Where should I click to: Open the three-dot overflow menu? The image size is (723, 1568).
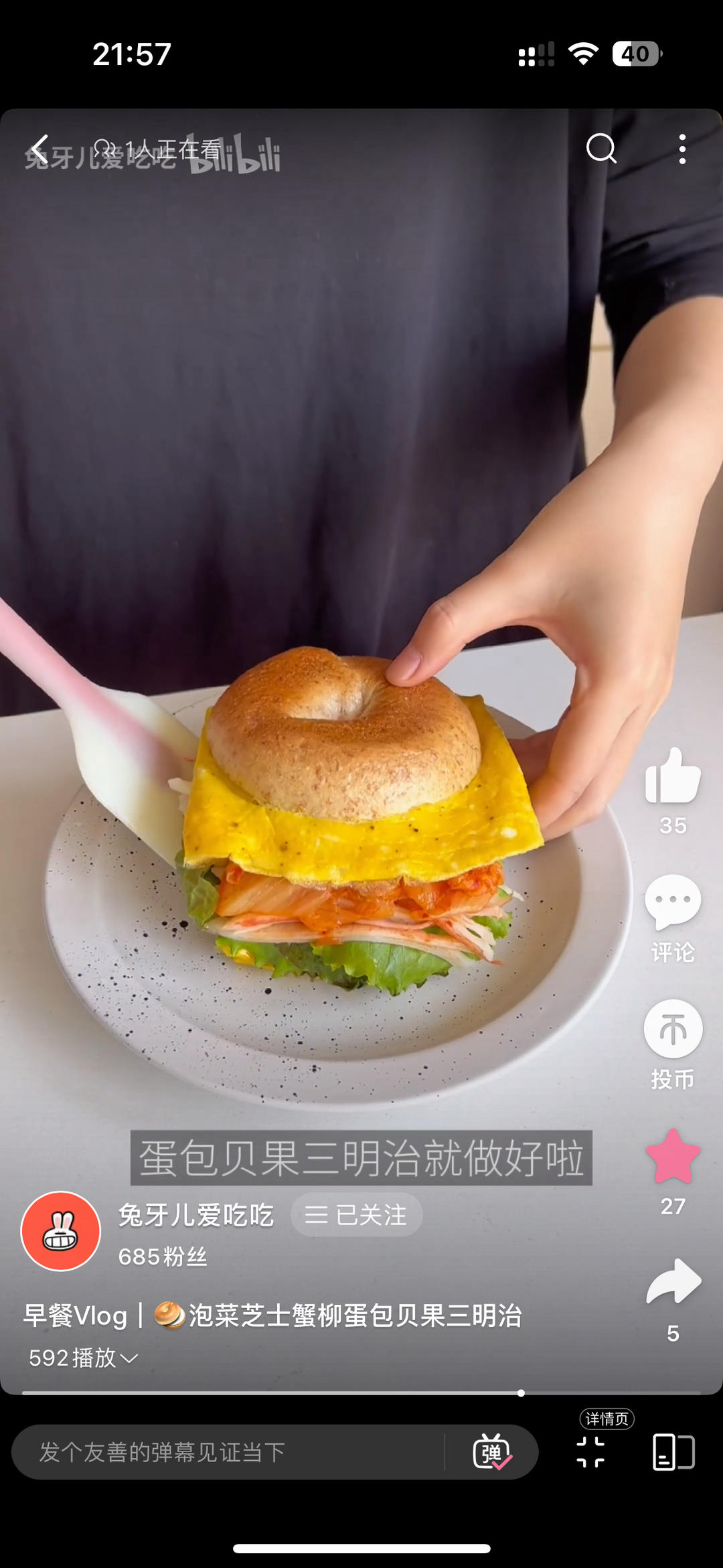coord(681,149)
